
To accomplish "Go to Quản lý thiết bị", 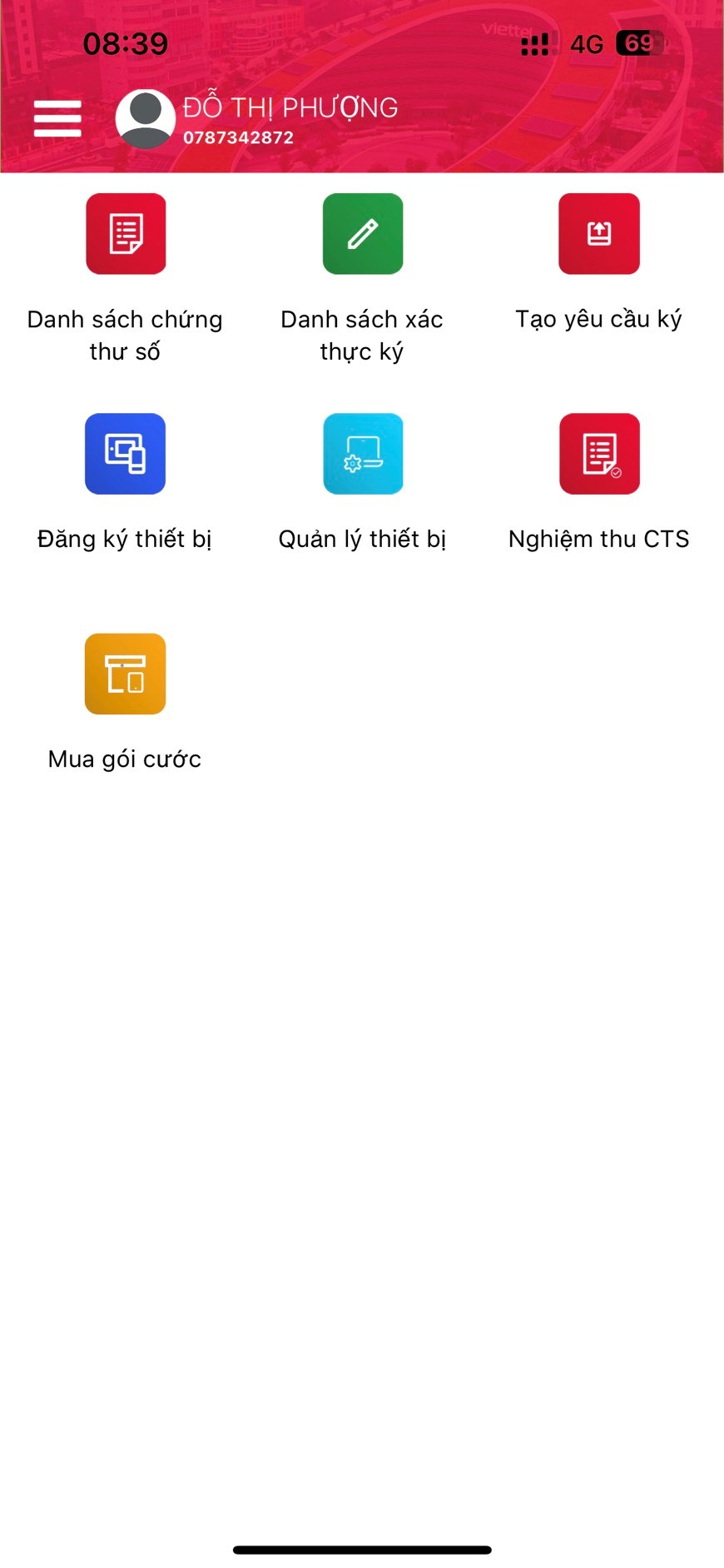I will 363,454.
